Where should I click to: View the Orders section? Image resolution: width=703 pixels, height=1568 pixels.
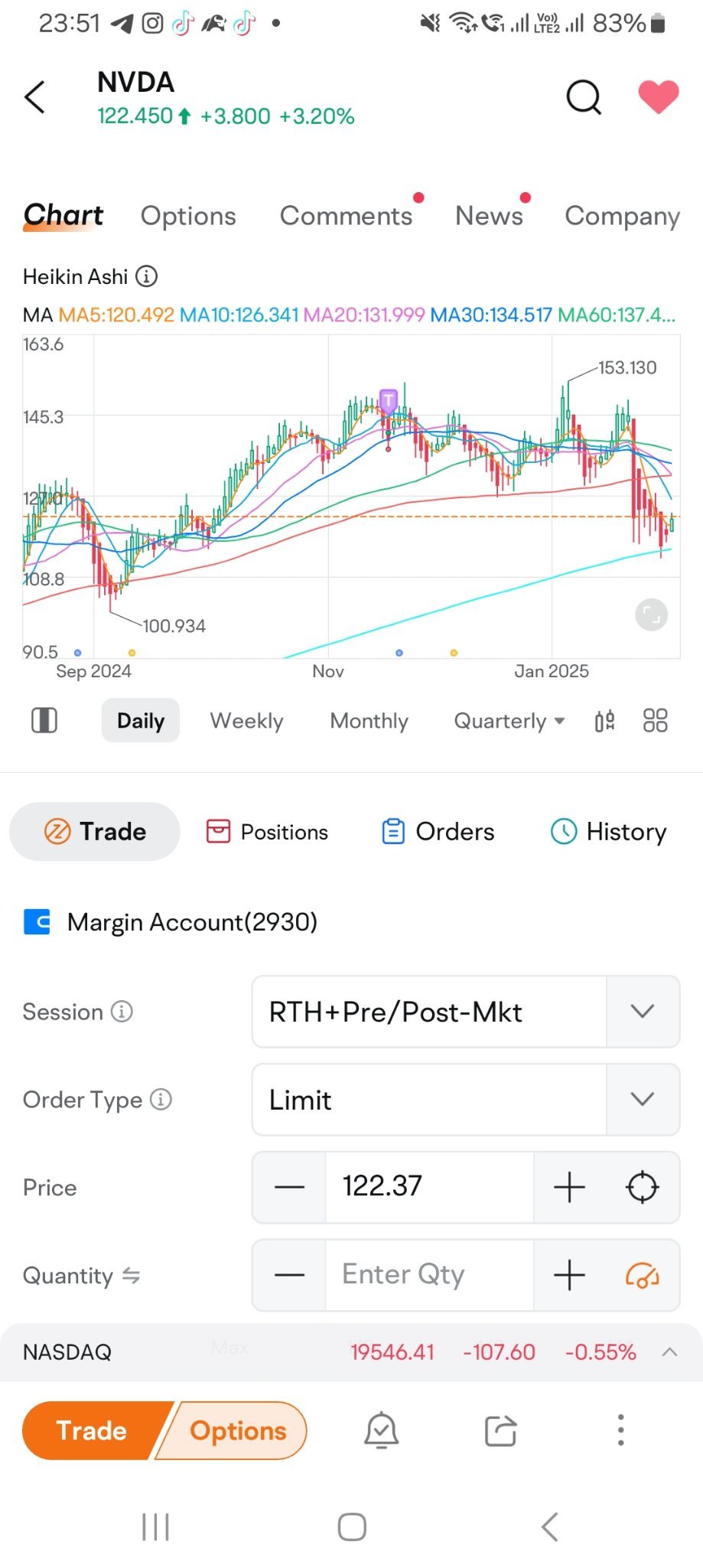click(438, 832)
